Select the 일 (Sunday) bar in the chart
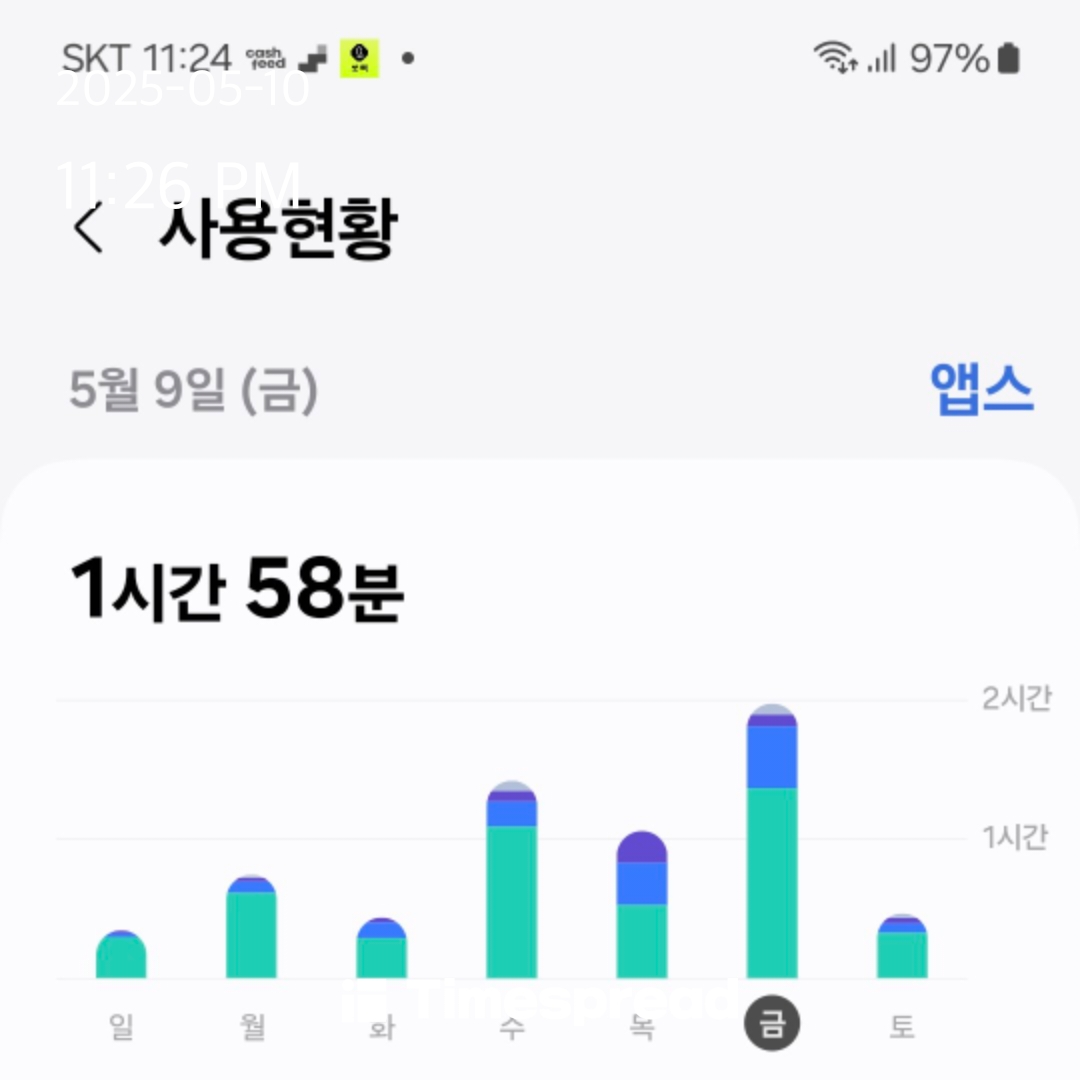This screenshot has width=1080, height=1080. (121, 955)
